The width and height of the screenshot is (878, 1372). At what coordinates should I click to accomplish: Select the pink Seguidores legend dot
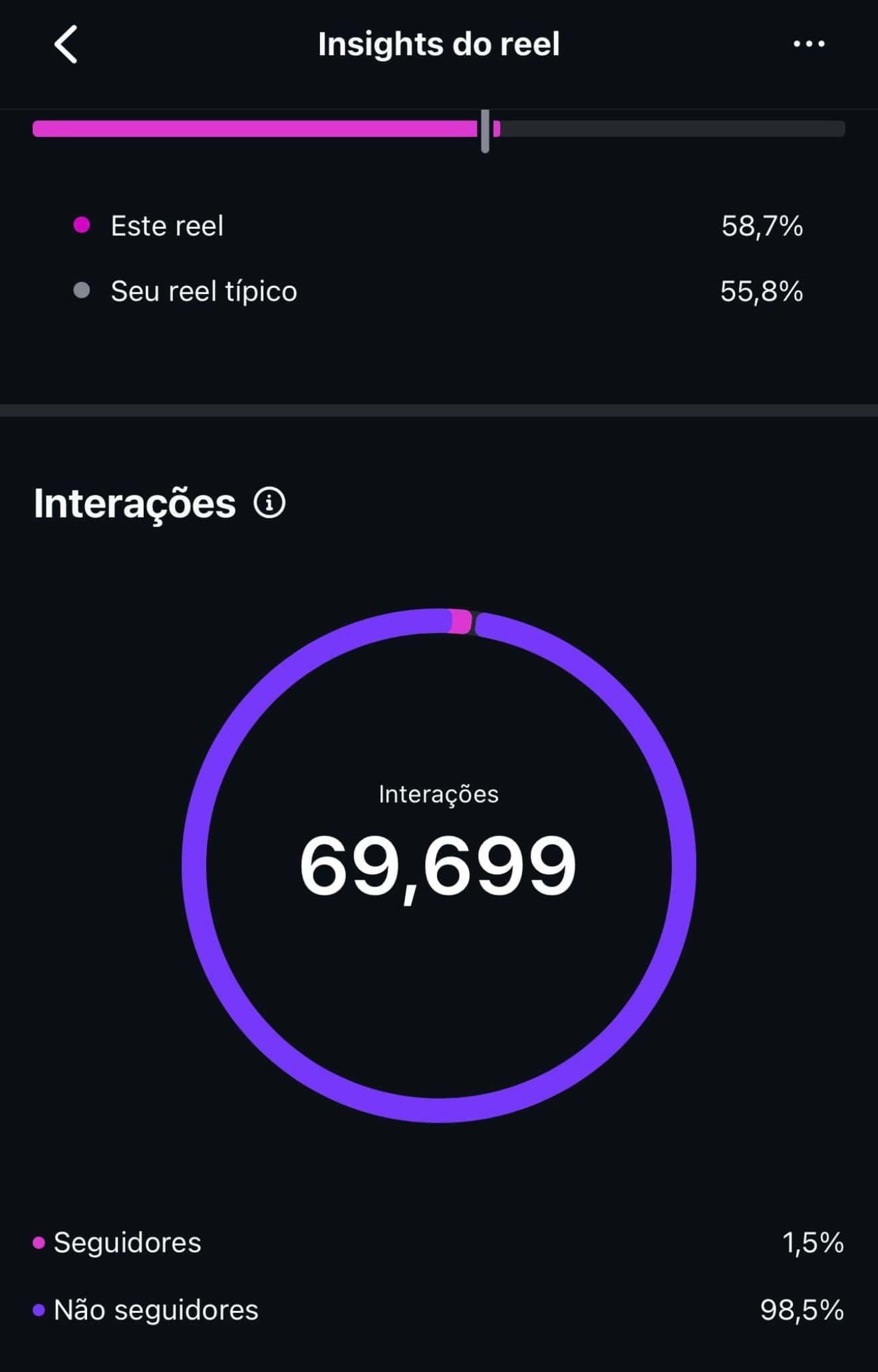click(37, 1242)
